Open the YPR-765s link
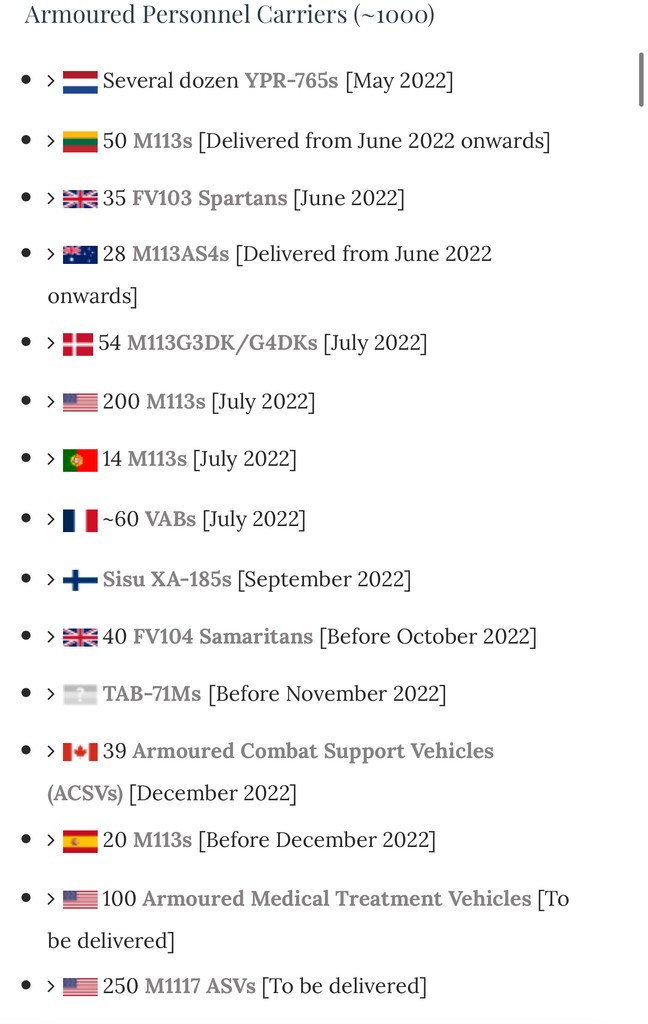 (291, 81)
